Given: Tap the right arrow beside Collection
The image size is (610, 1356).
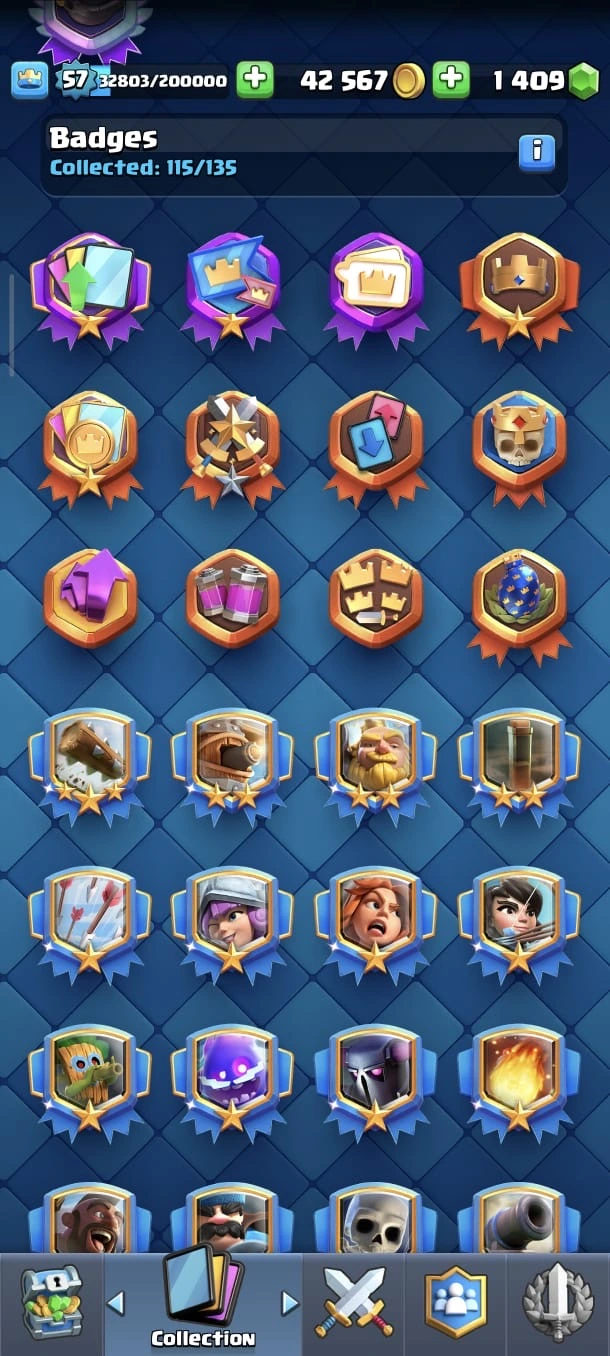Looking at the screenshot, I should pos(290,1302).
